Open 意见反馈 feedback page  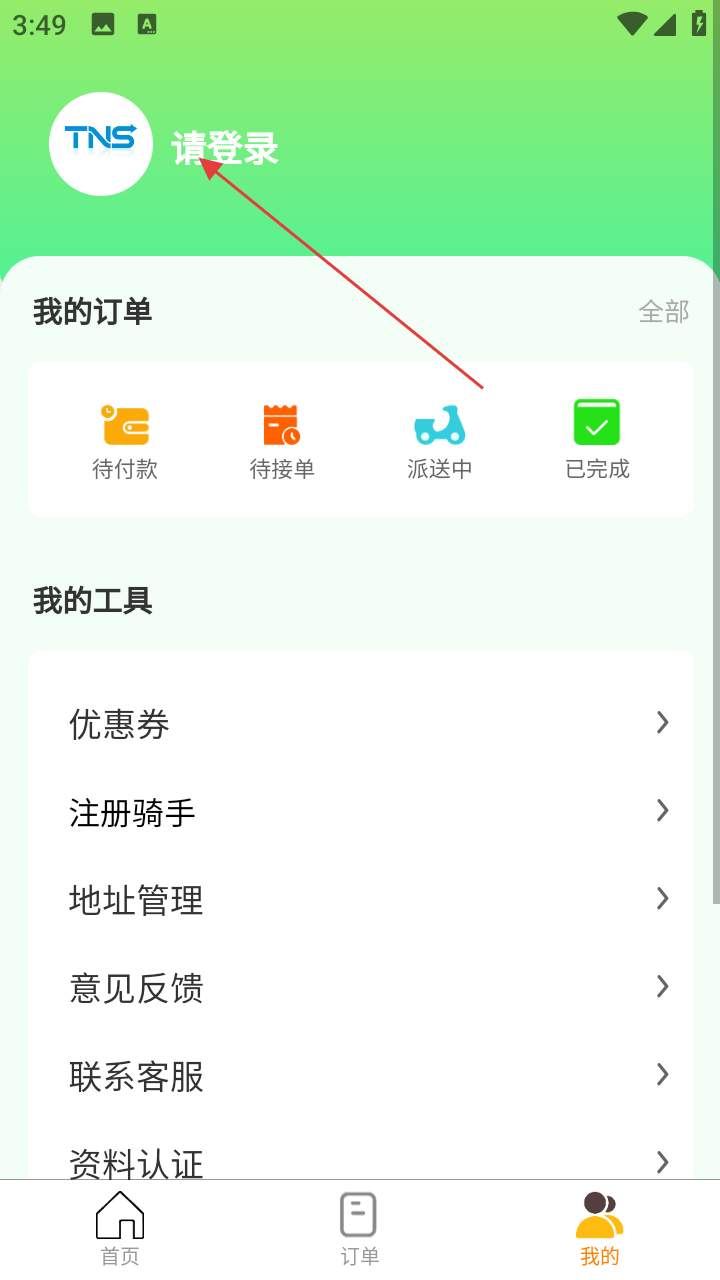pos(360,987)
